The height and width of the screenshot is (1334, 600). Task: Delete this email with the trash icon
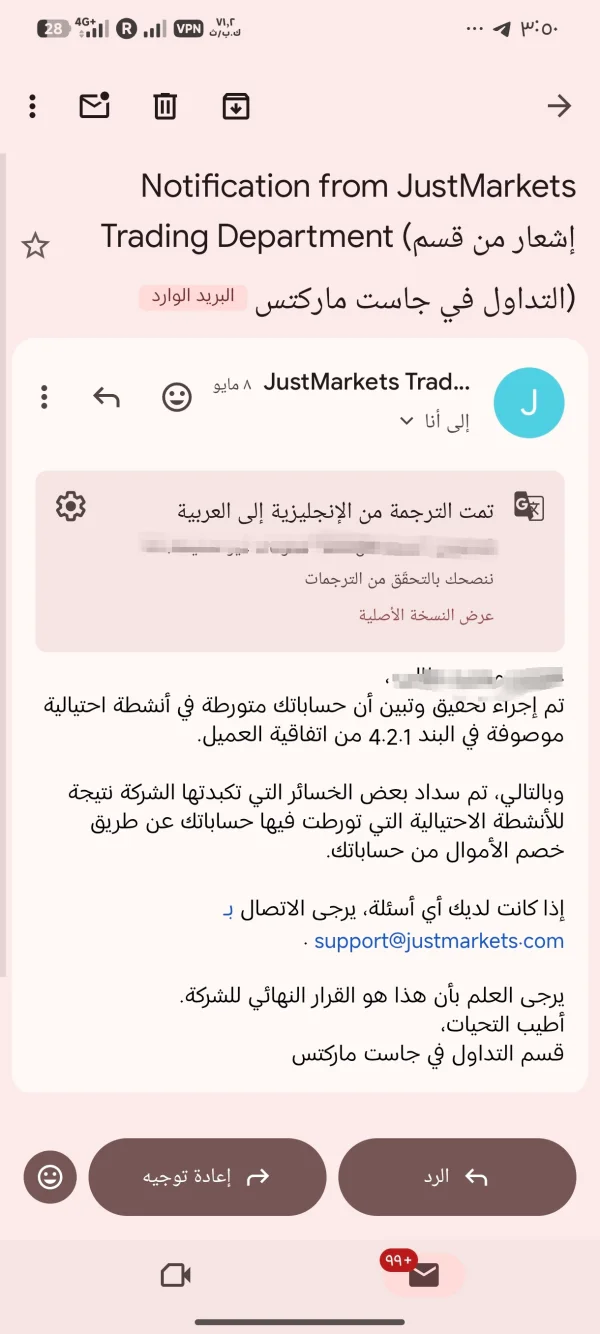tap(165, 106)
